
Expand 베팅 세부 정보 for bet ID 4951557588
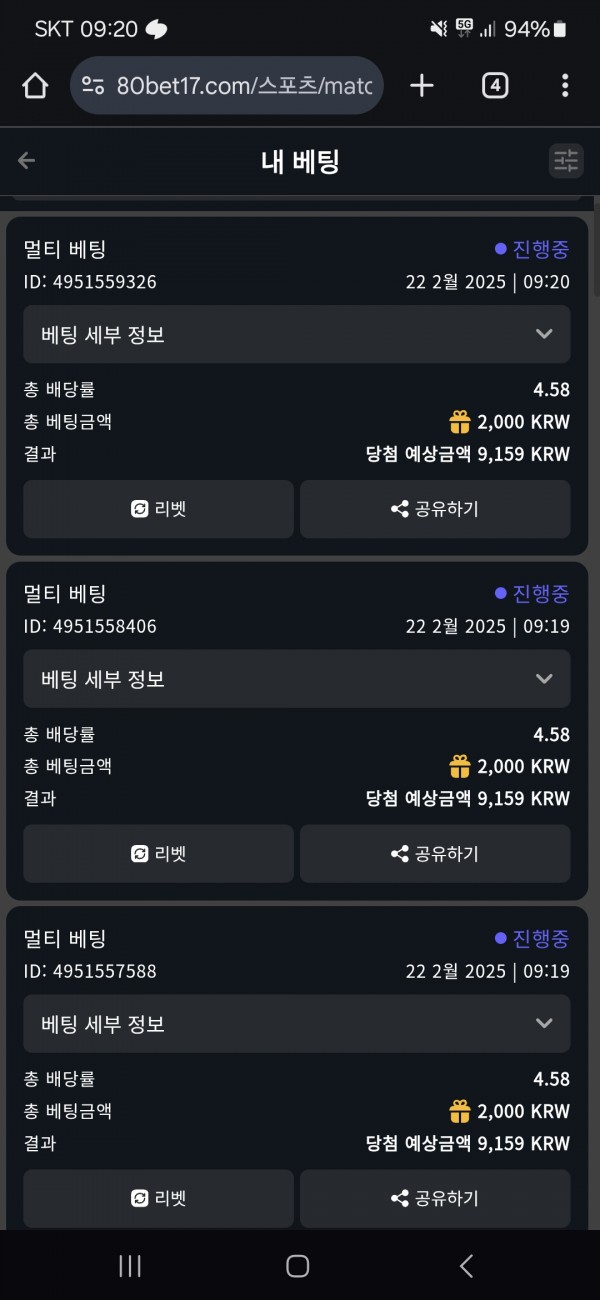[297, 1024]
